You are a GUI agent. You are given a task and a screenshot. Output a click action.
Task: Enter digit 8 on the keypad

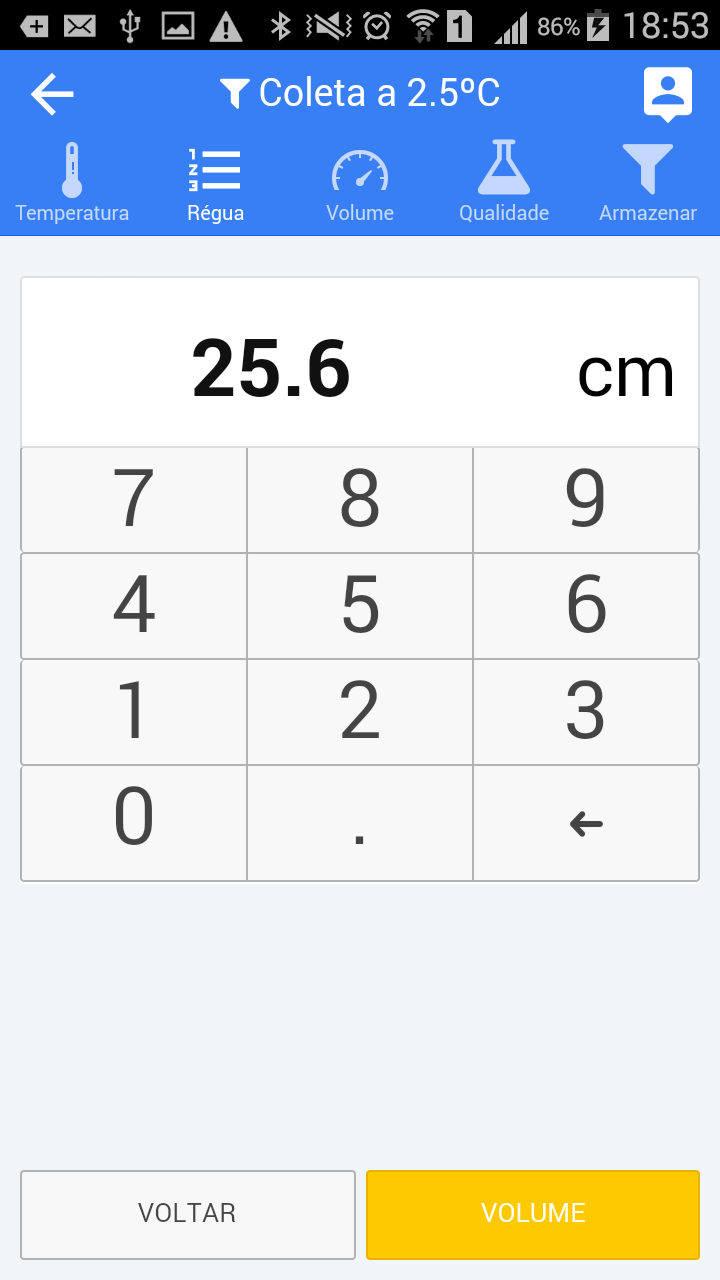(360, 500)
